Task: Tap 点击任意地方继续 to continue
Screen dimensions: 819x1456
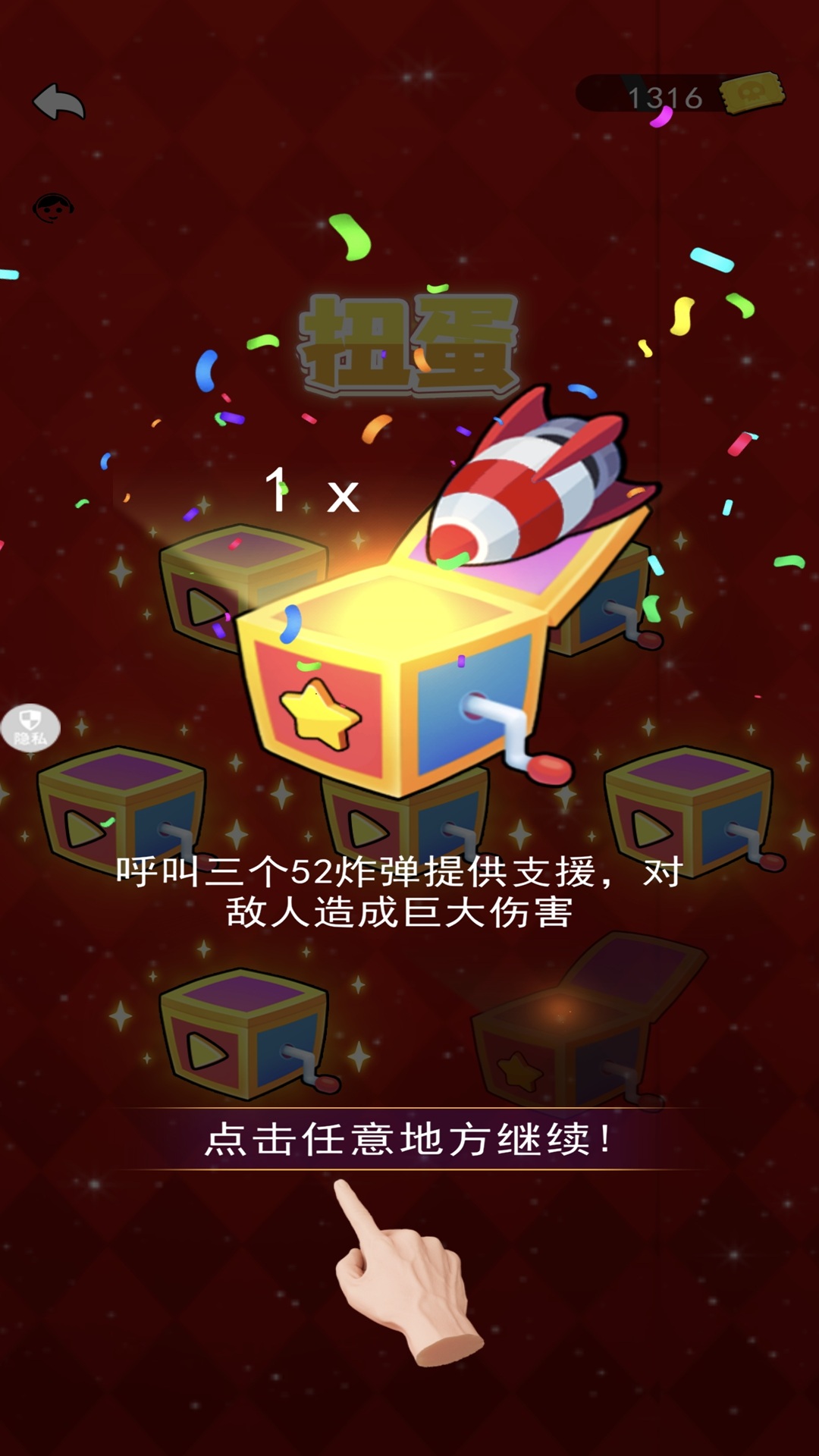Action: (409, 1139)
